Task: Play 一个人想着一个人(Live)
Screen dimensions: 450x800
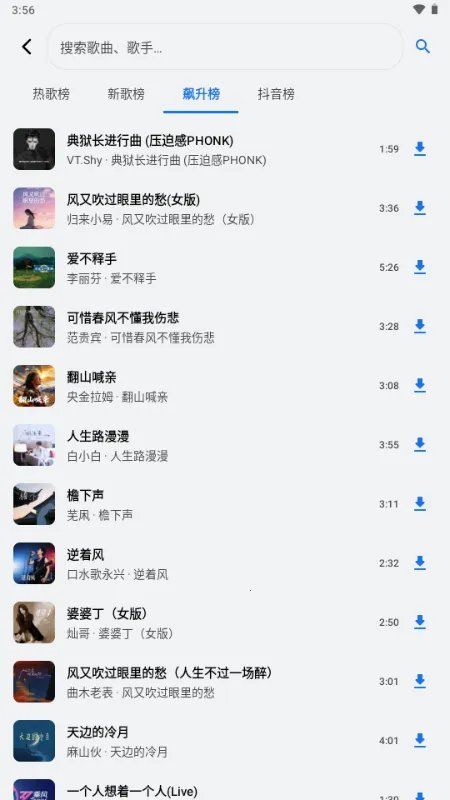Action: pos(225,788)
